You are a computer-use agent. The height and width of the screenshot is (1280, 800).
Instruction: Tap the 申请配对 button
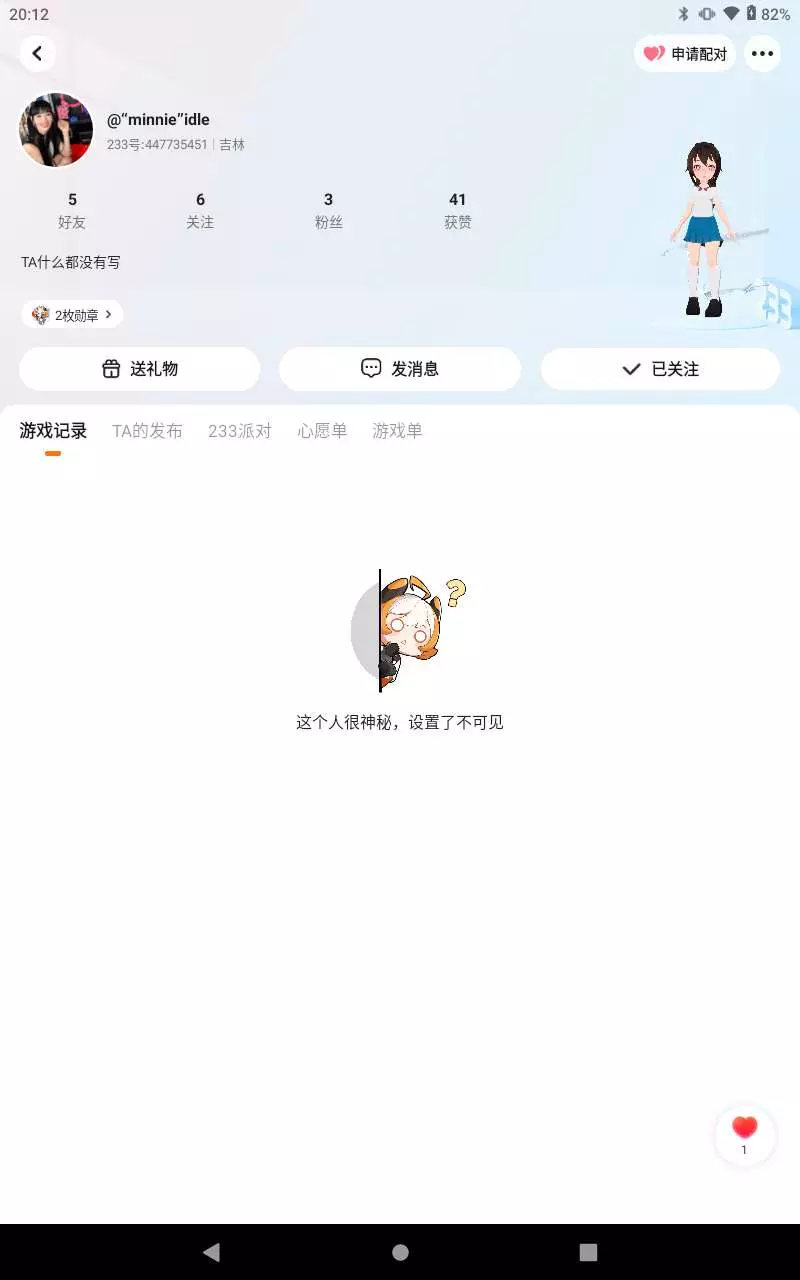(685, 53)
